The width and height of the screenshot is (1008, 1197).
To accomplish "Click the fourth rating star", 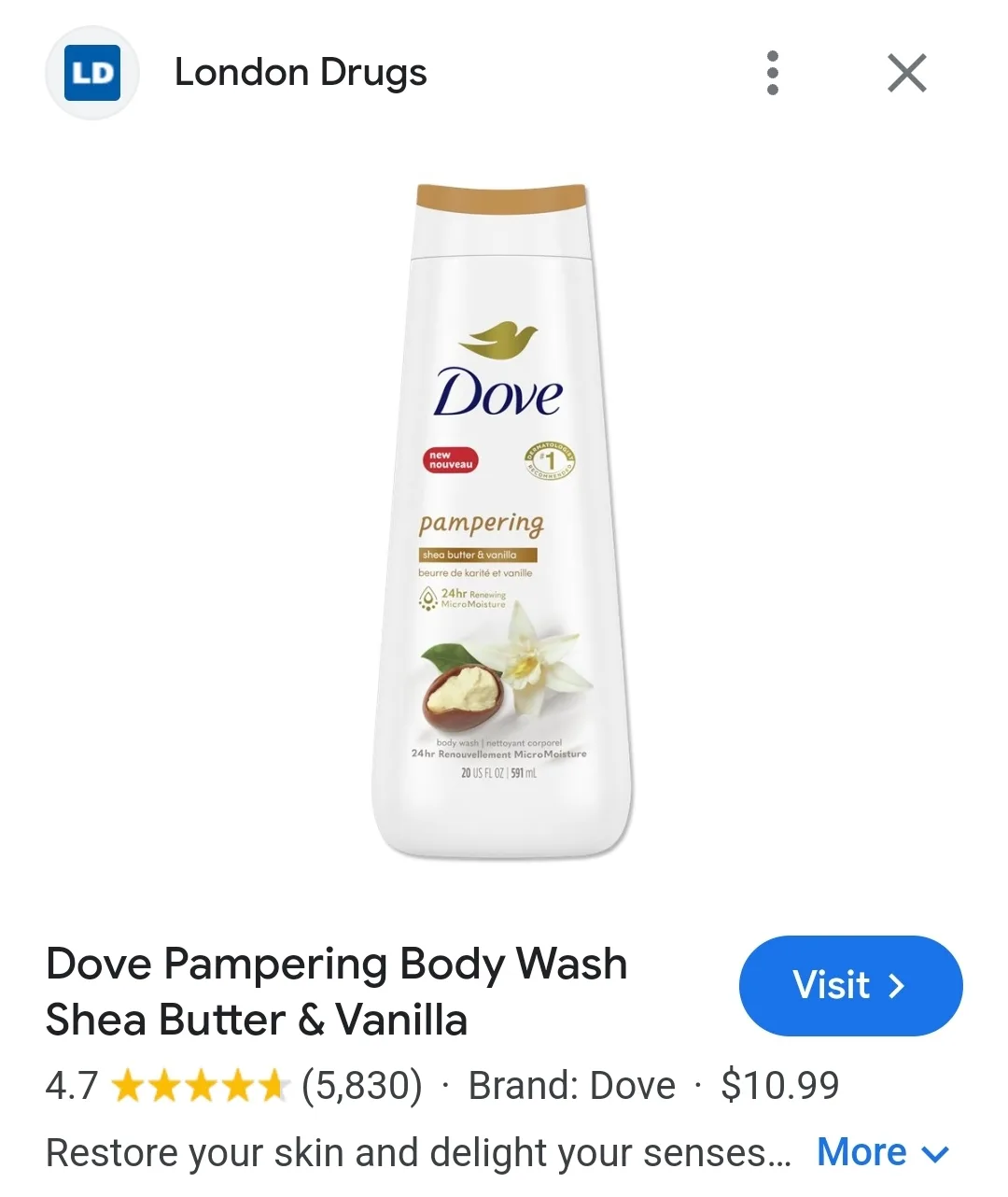I will [240, 1084].
